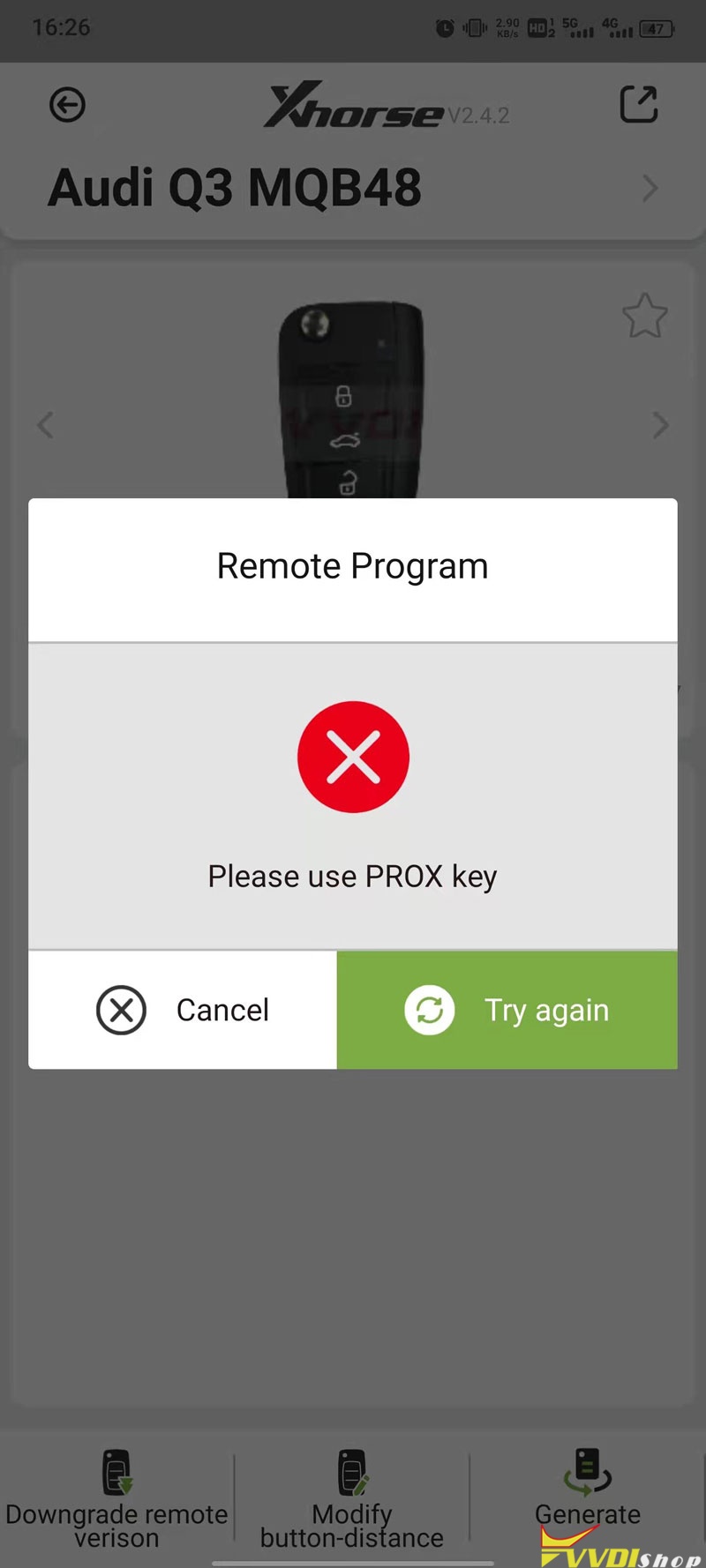Tap Try again in the dialog
706x1568 pixels.
(x=507, y=1010)
